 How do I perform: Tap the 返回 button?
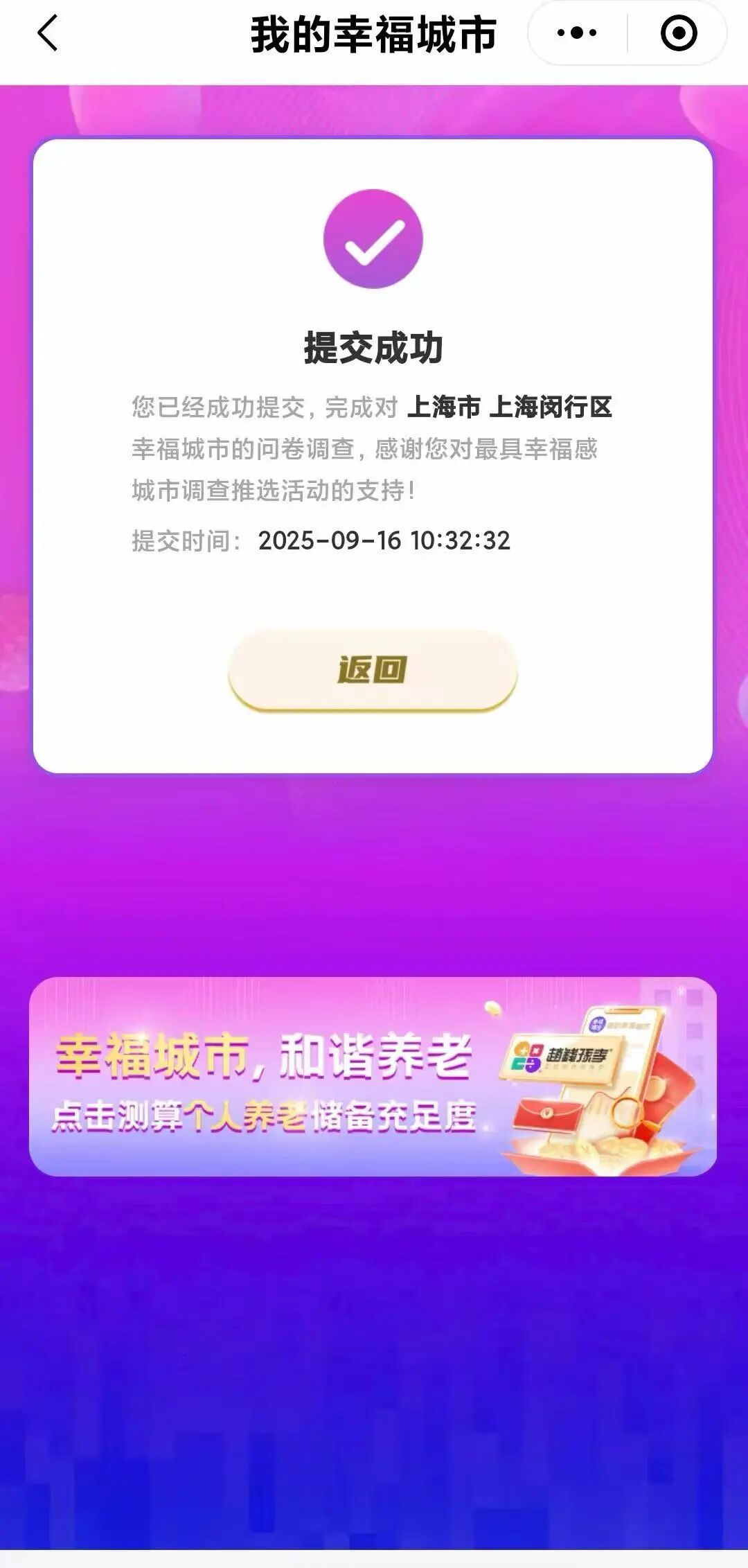click(x=373, y=669)
